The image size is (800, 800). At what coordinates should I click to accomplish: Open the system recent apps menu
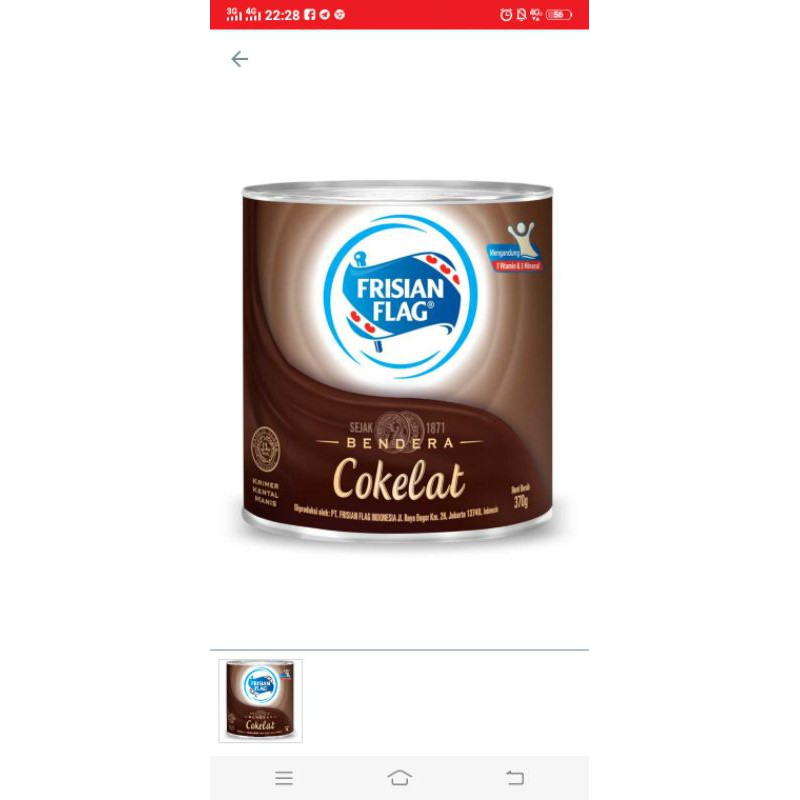(284, 778)
